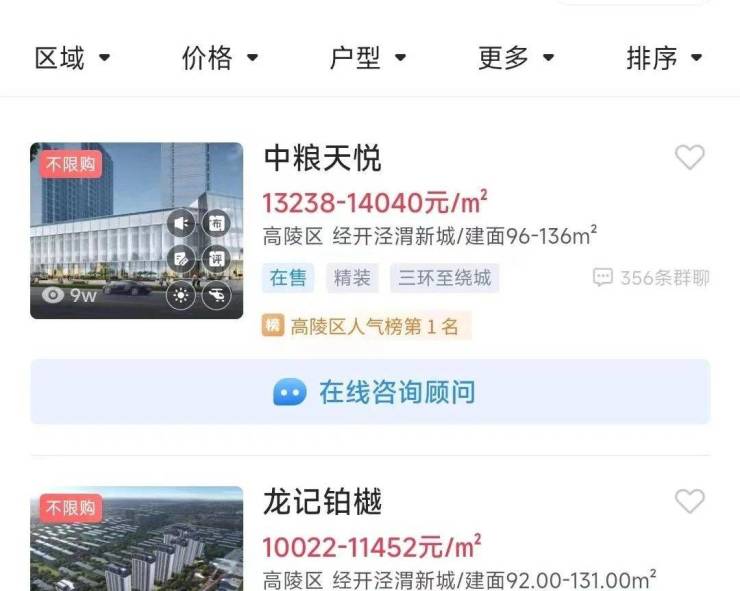Screen dimensions: 740x591
Task: Favorite the 龙记铂樾 listing
Action: point(690,501)
